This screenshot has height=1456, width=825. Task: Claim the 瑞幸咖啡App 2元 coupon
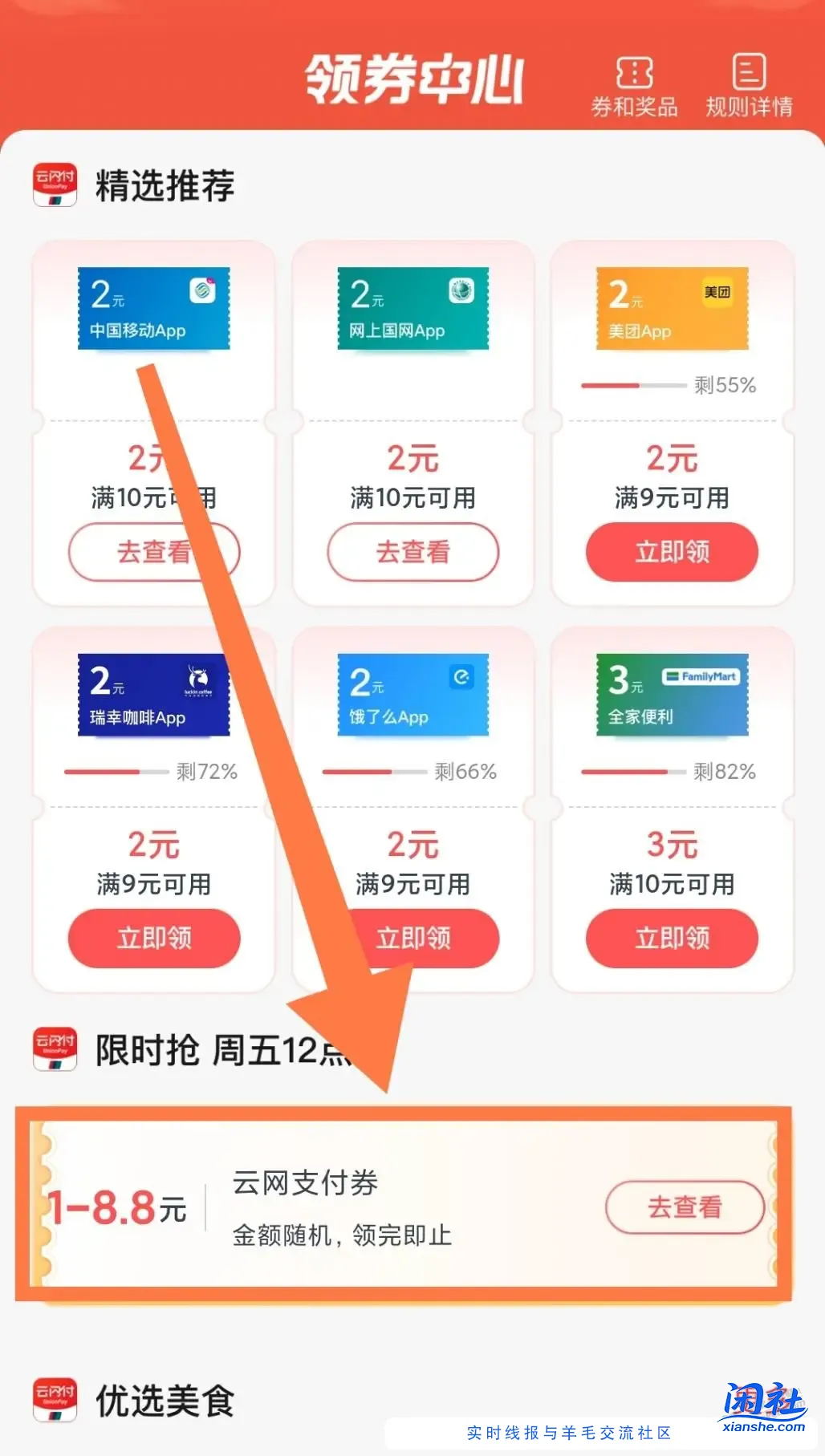pos(153,938)
